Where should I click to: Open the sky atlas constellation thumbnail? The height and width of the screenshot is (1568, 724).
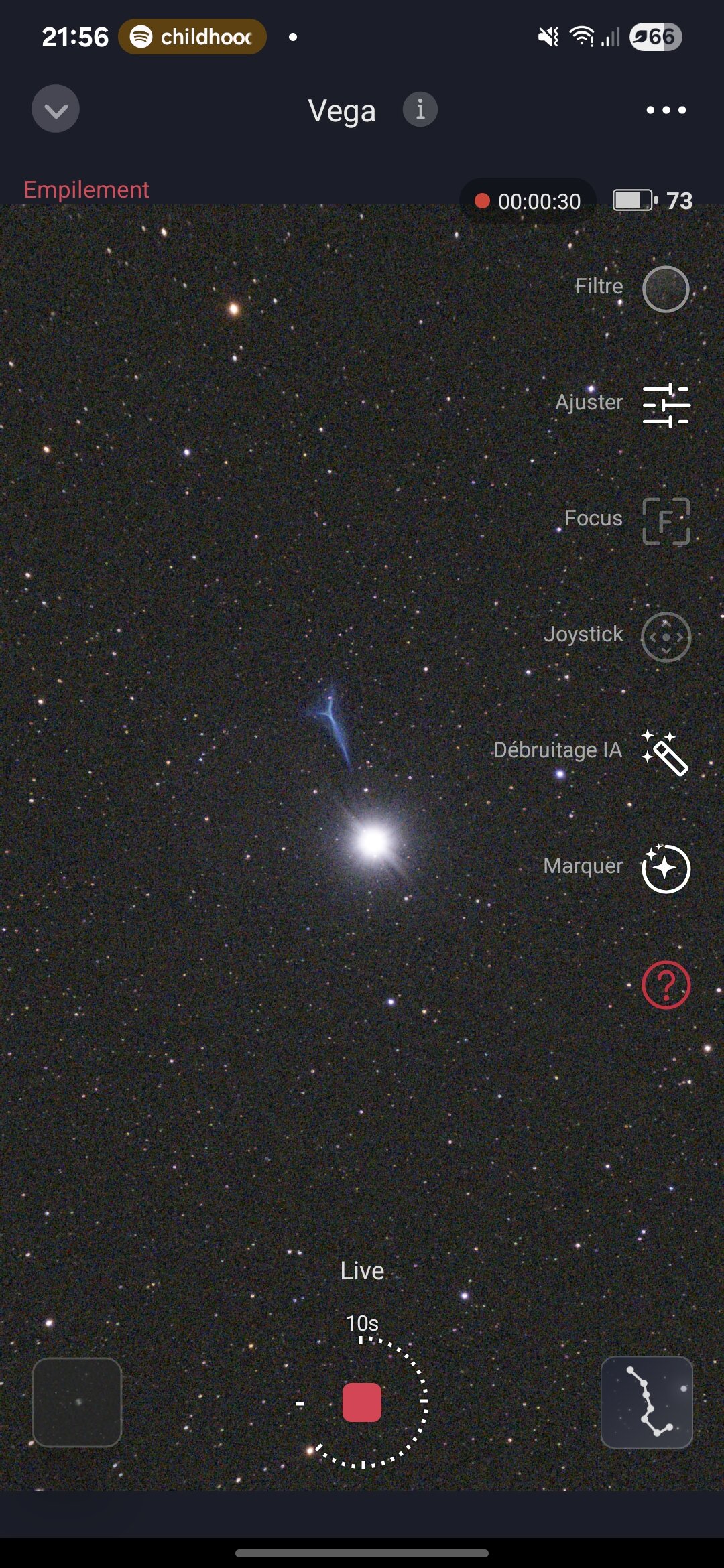(x=647, y=1402)
